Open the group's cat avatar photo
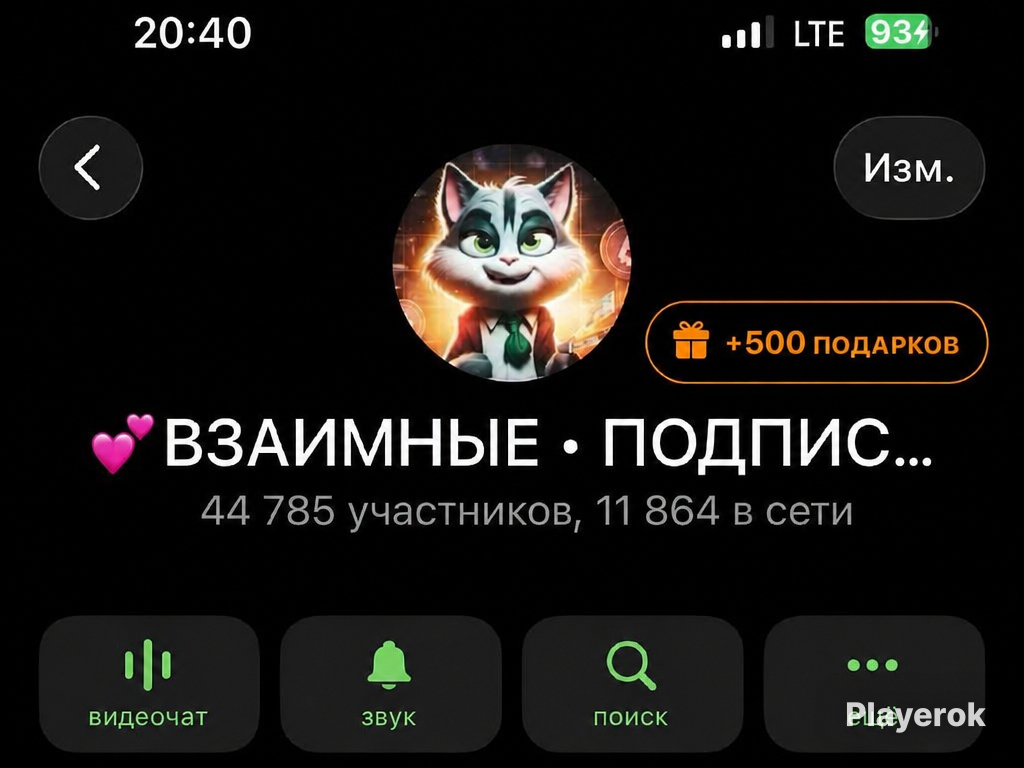The height and width of the screenshot is (768, 1024). (x=512, y=263)
